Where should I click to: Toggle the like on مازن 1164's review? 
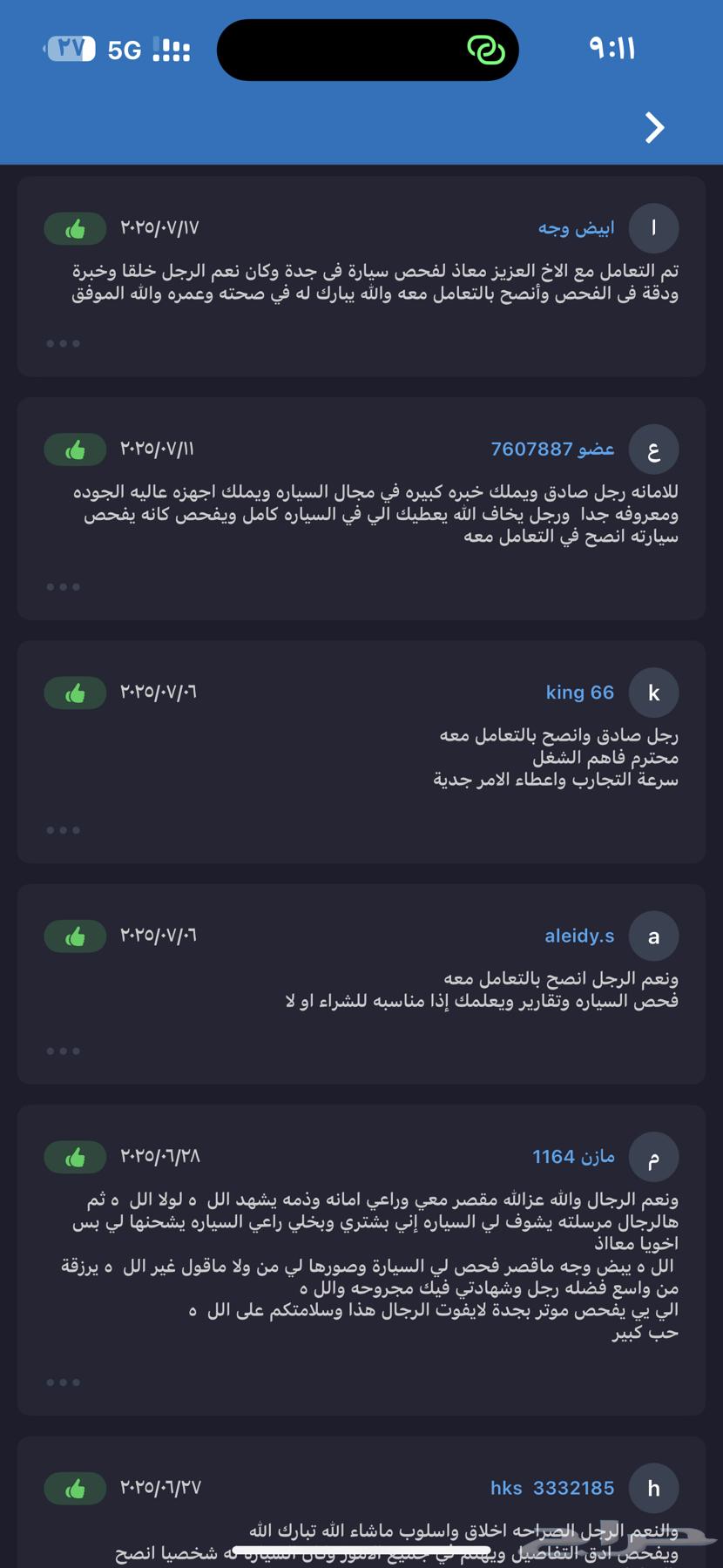pos(75,1157)
